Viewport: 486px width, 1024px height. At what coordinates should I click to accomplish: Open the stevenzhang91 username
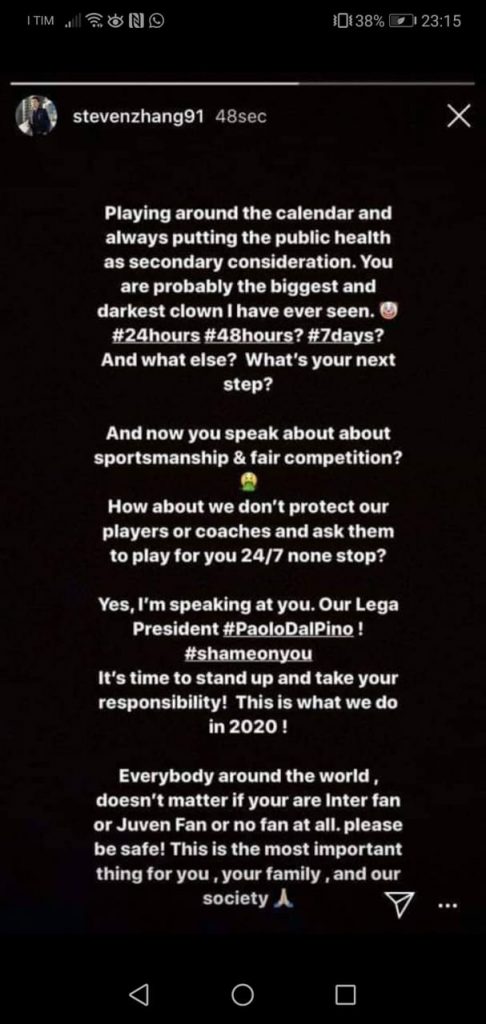(x=139, y=116)
